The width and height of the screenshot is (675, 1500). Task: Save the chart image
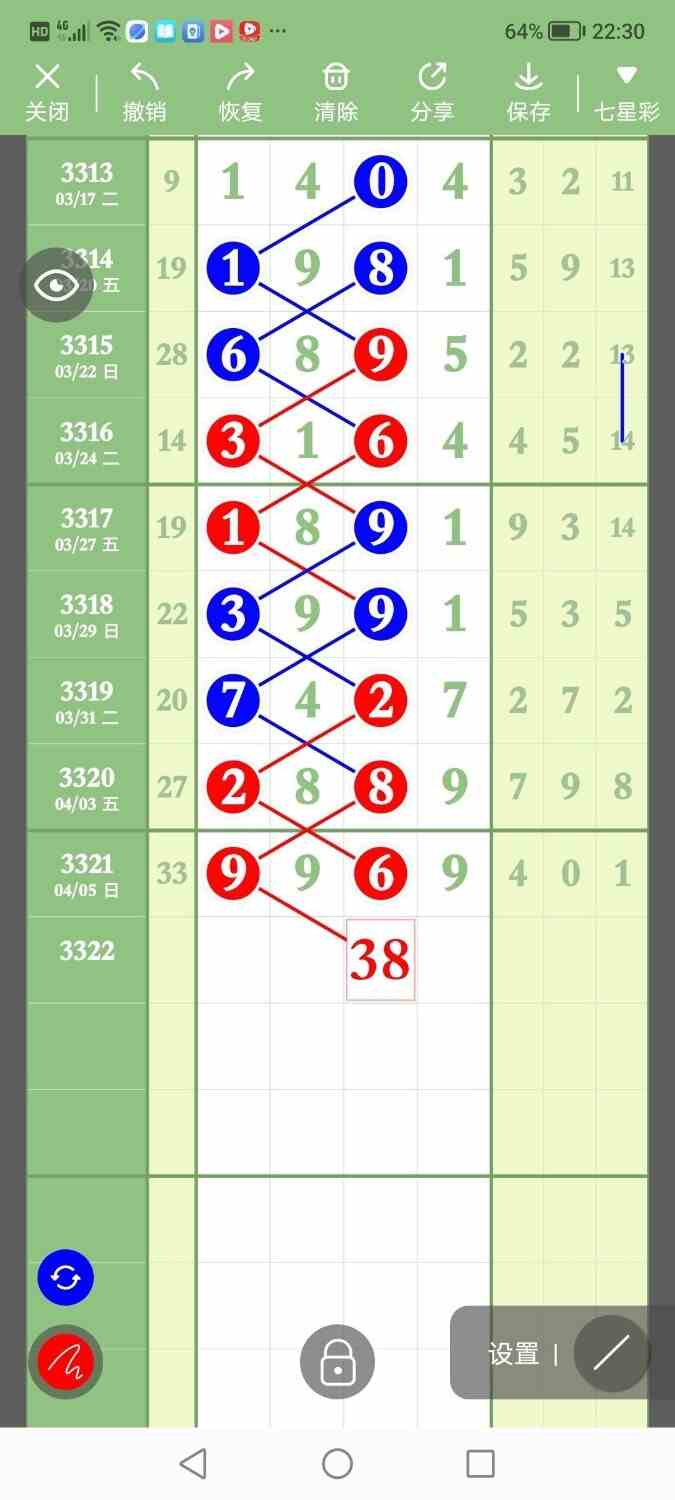pyautogui.click(x=528, y=92)
